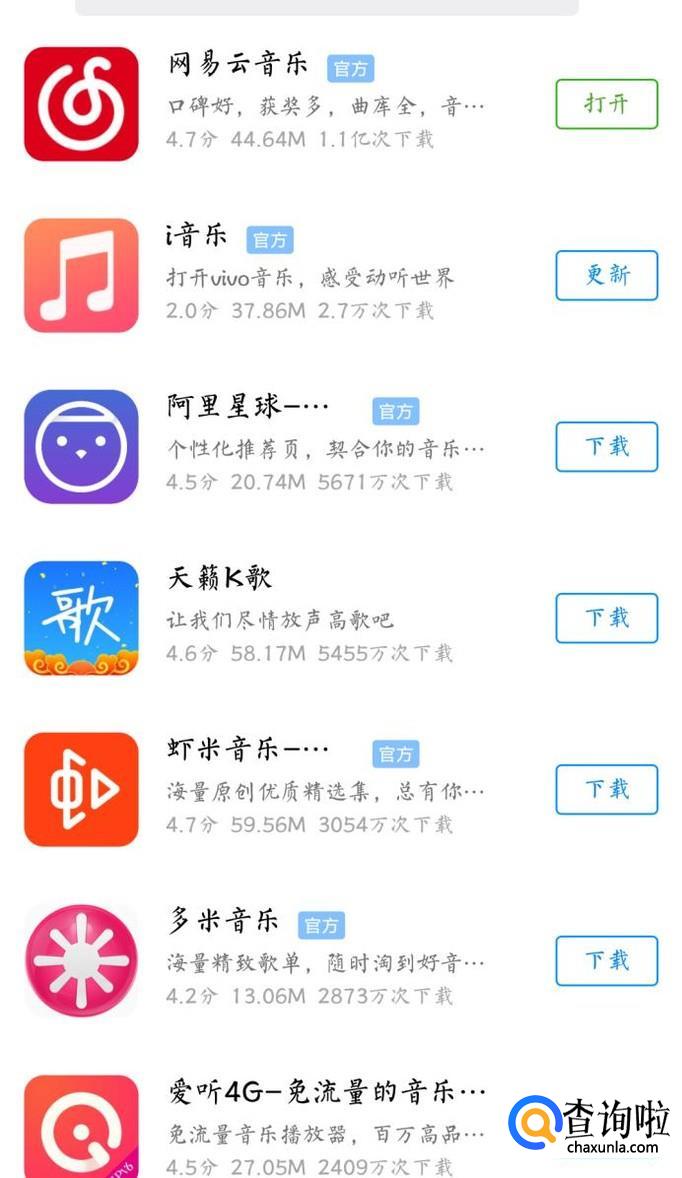Update the i音乐 app
Screen dimensions: 682x1178
tap(607, 275)
